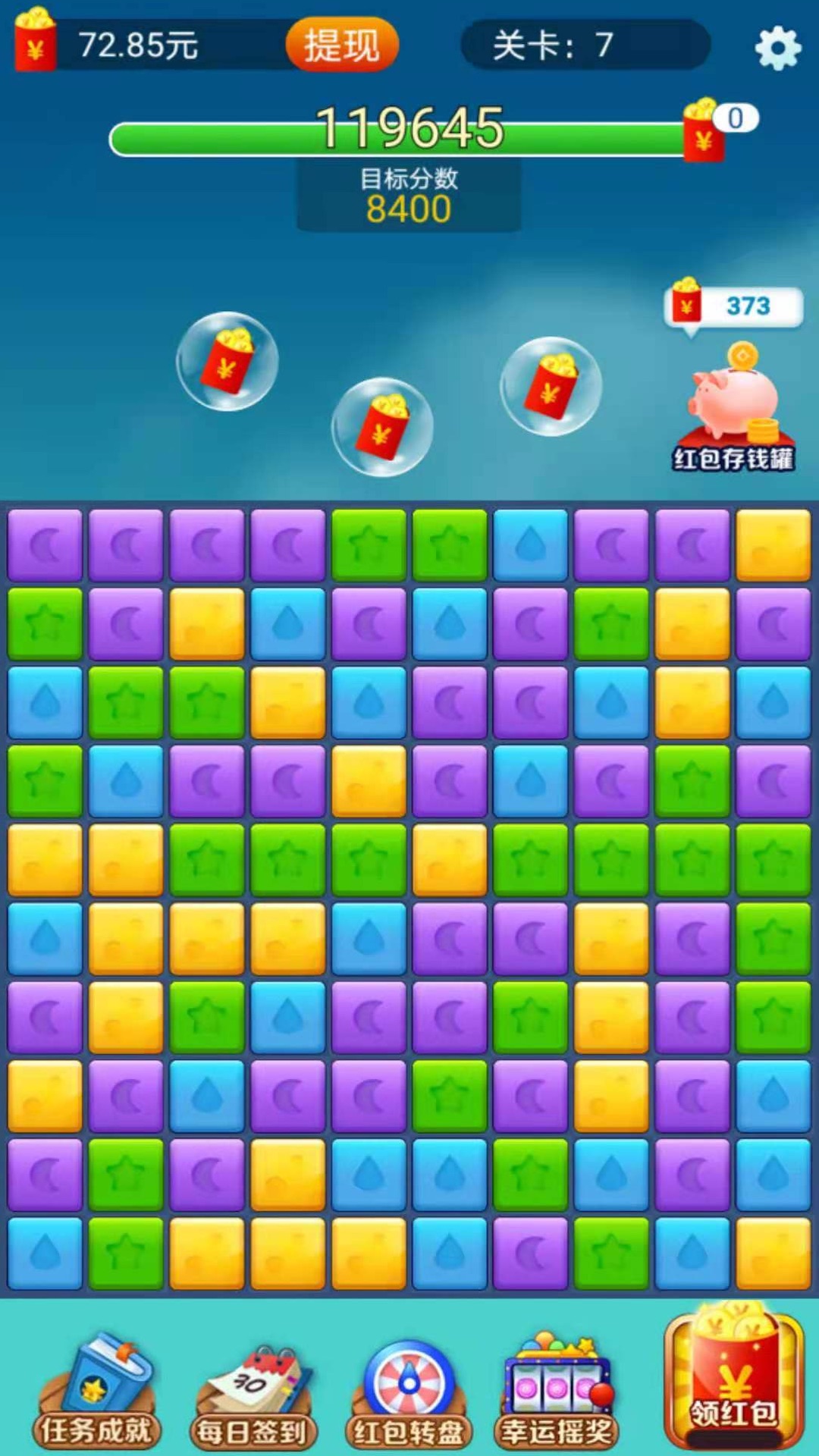Image resolution: width=819 pixels, height=1456 pixels.
Task: Open 每日签到 daily check-in
Action: 253,1395
